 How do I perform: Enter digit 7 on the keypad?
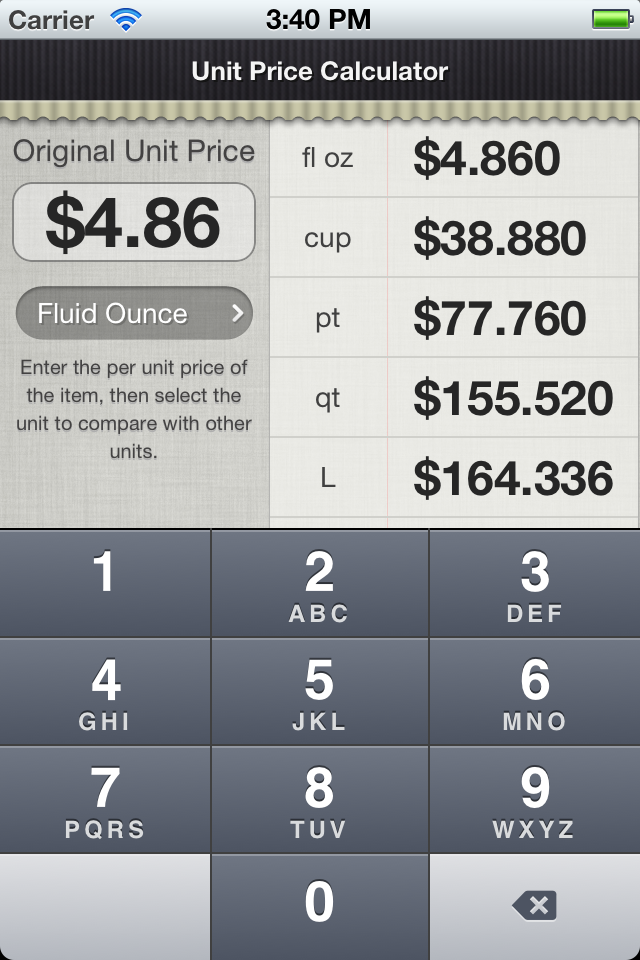[x=105, y=799]
